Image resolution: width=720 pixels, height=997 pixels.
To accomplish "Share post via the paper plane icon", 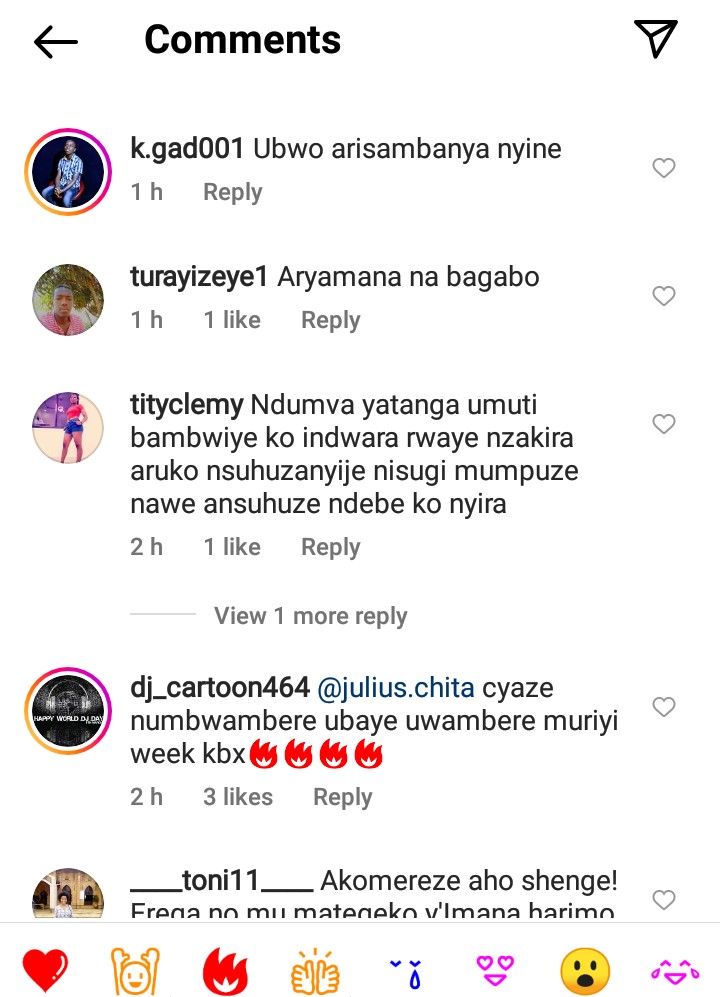I will coord(656,39).
